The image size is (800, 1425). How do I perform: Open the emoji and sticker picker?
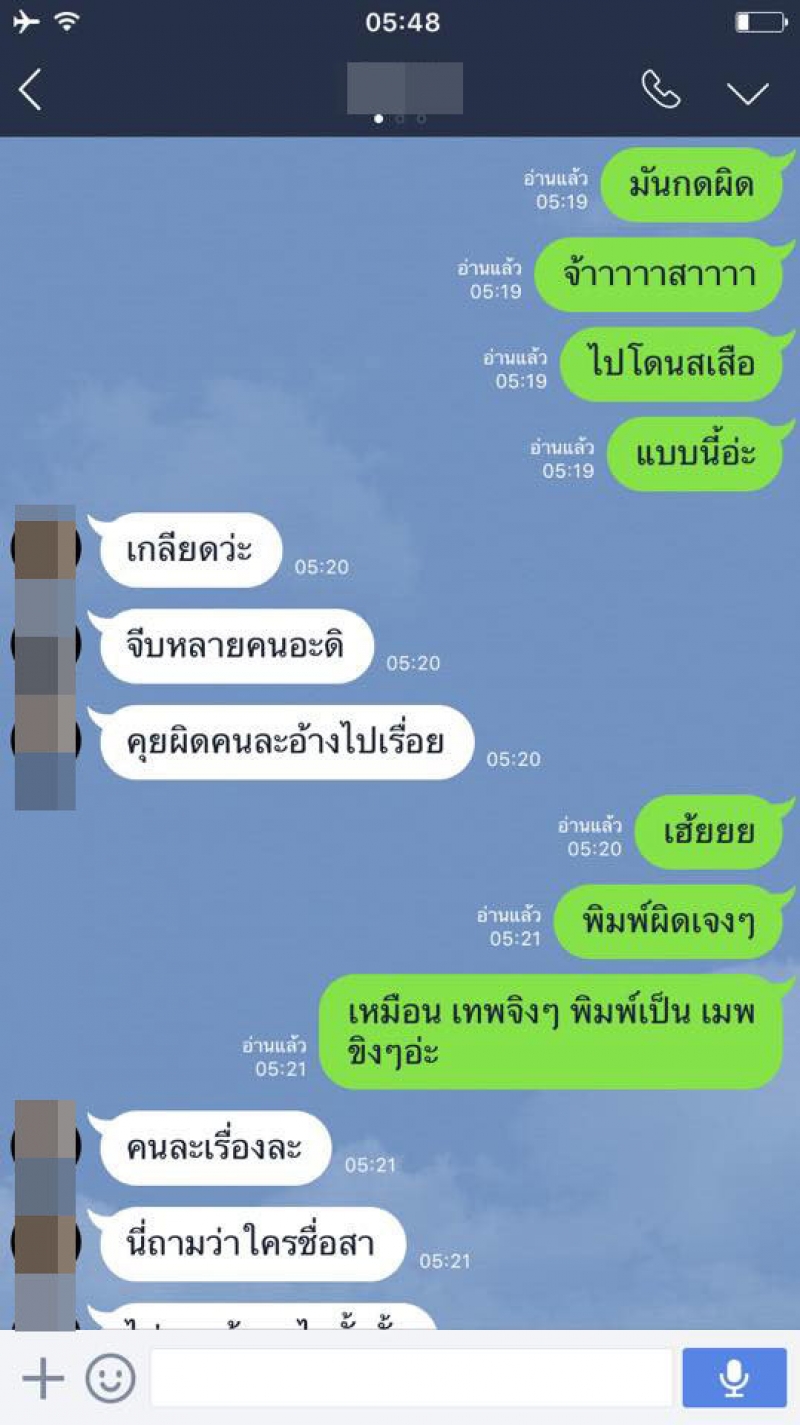(x=110, y=1380)
